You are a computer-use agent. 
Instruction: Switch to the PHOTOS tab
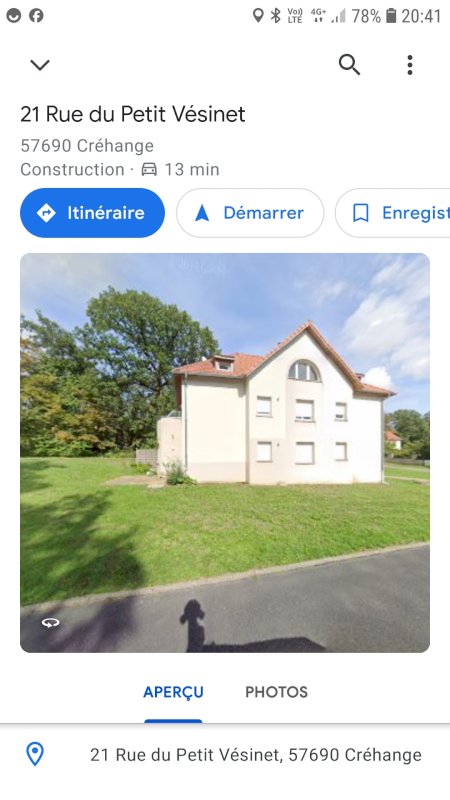pos(277,692)
